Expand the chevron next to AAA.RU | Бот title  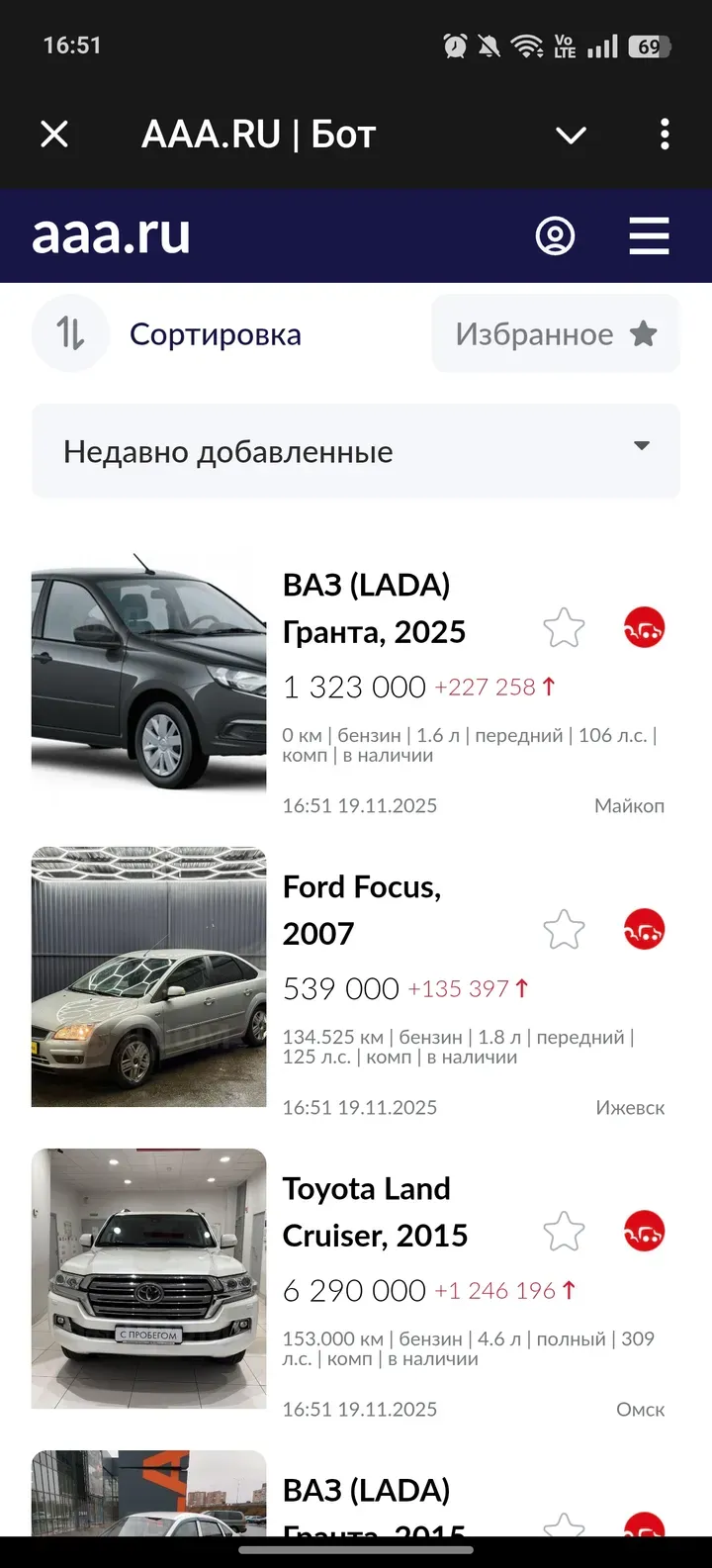[571, 136]
